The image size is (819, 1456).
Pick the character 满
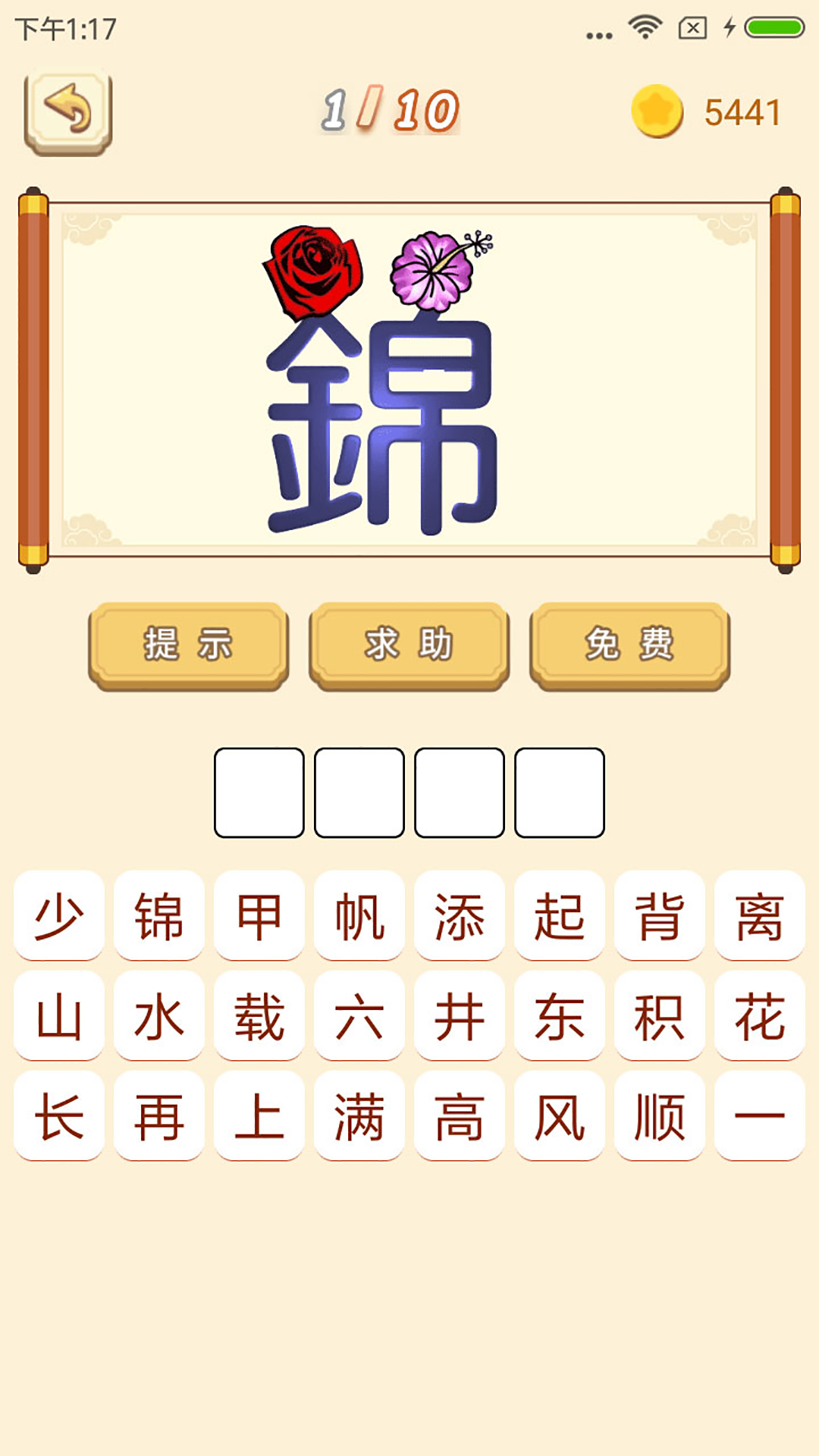tap(359, 1116)
